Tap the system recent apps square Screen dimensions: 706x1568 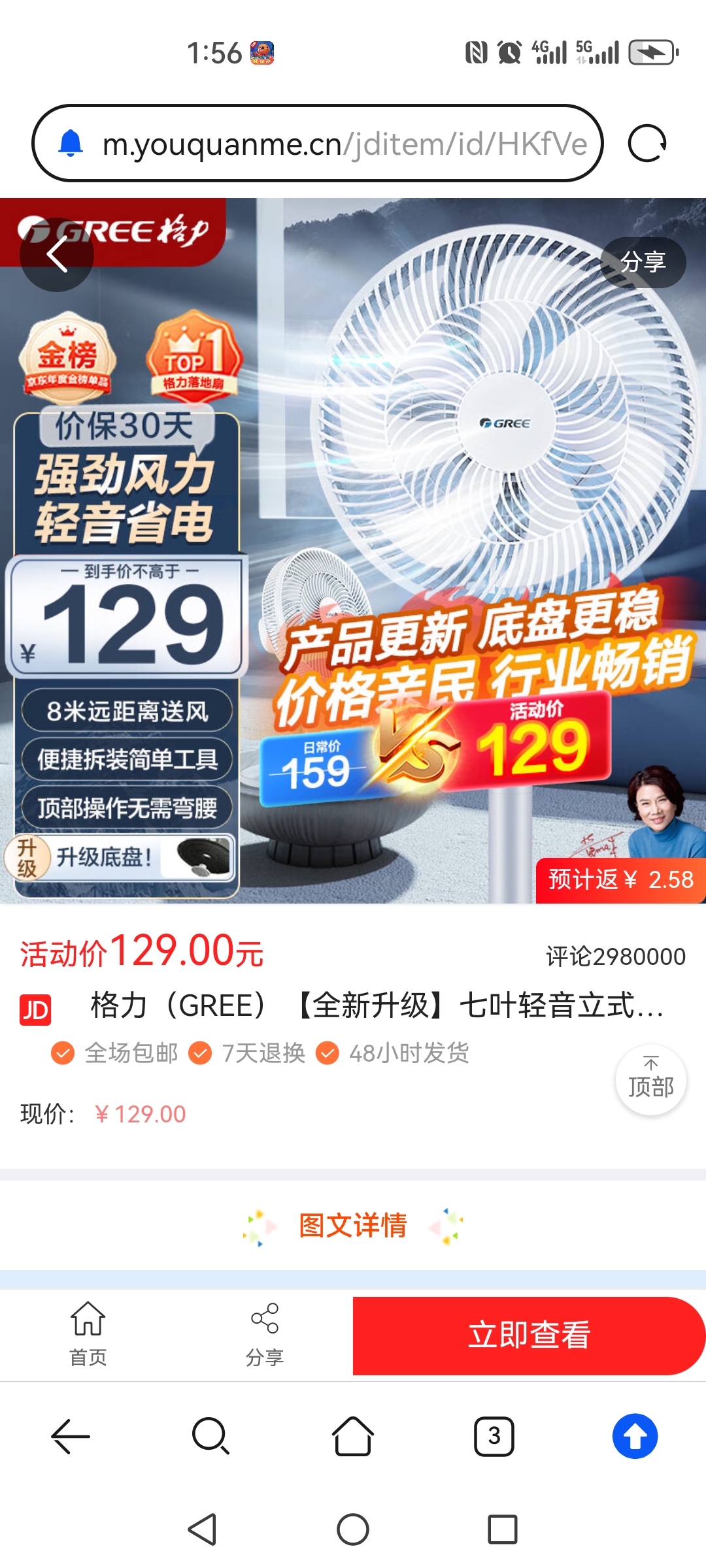502,1529
